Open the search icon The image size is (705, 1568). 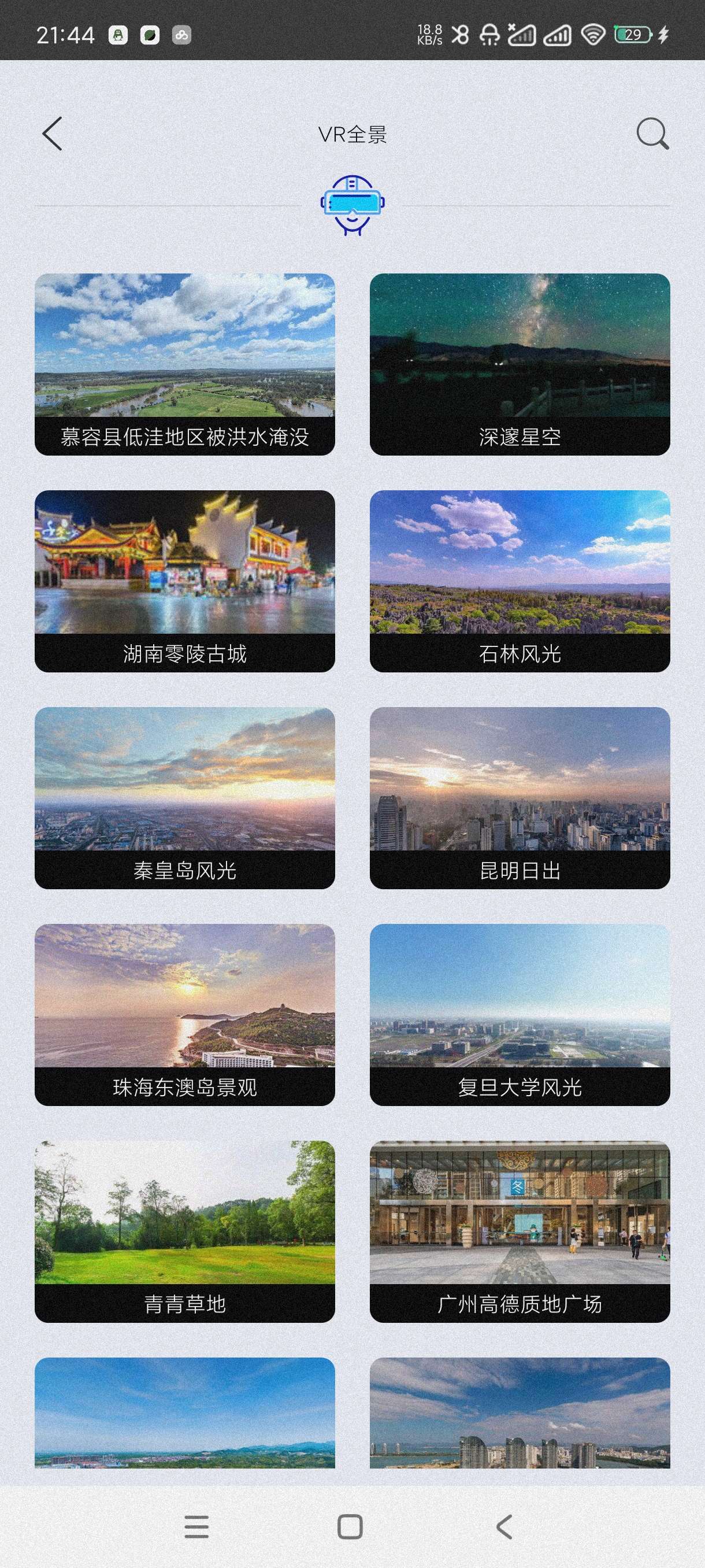point(652,134)
